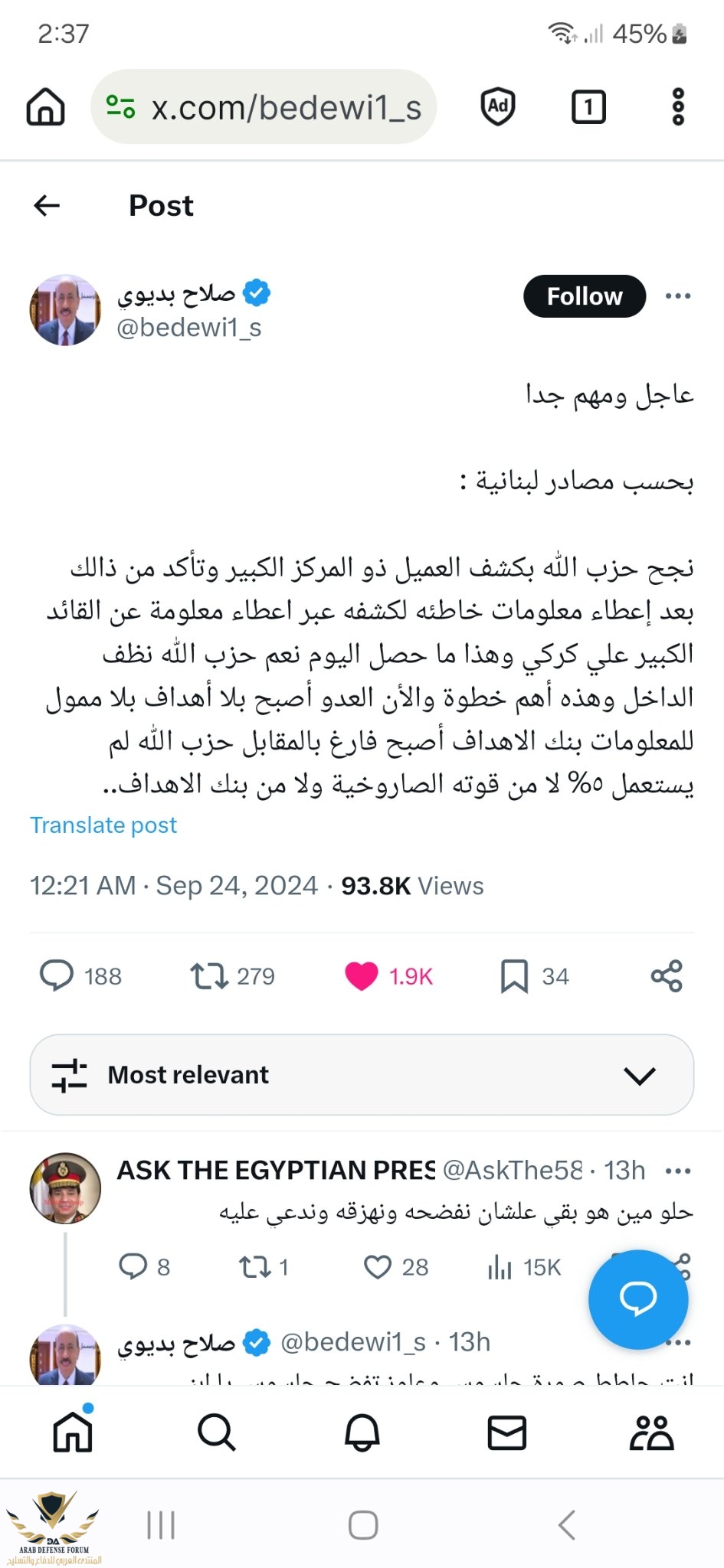This screenshot has height=1568, width=724.
Task: Open the messages envelope tab
Action: pos(507,1432)
